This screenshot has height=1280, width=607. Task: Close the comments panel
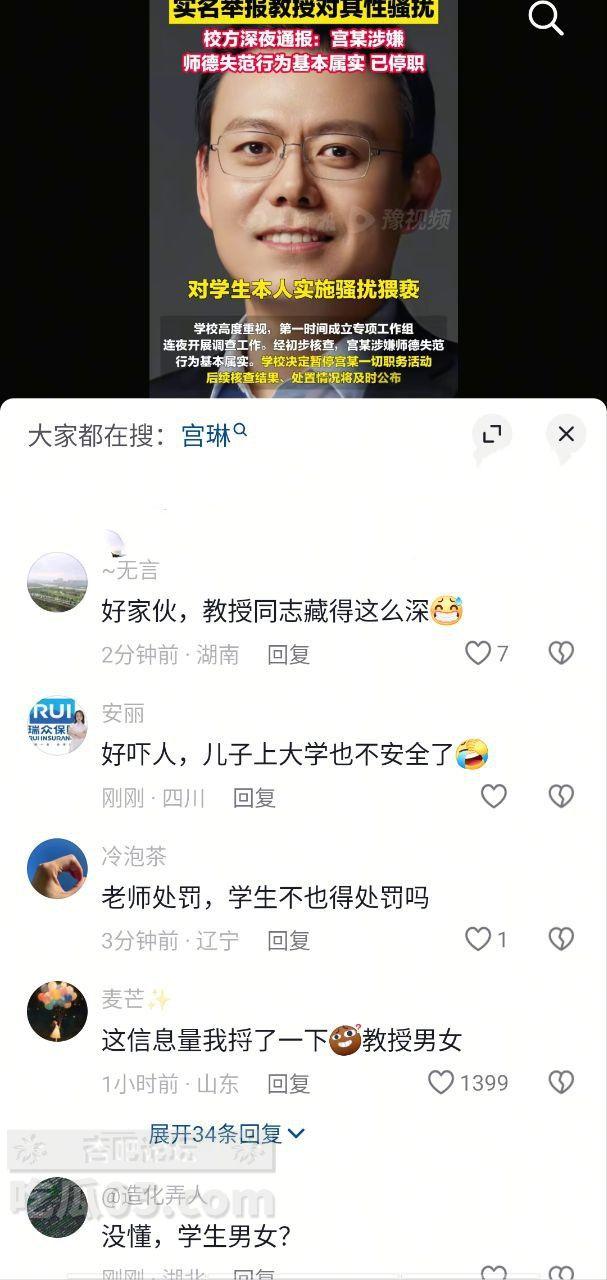[565, 434]
